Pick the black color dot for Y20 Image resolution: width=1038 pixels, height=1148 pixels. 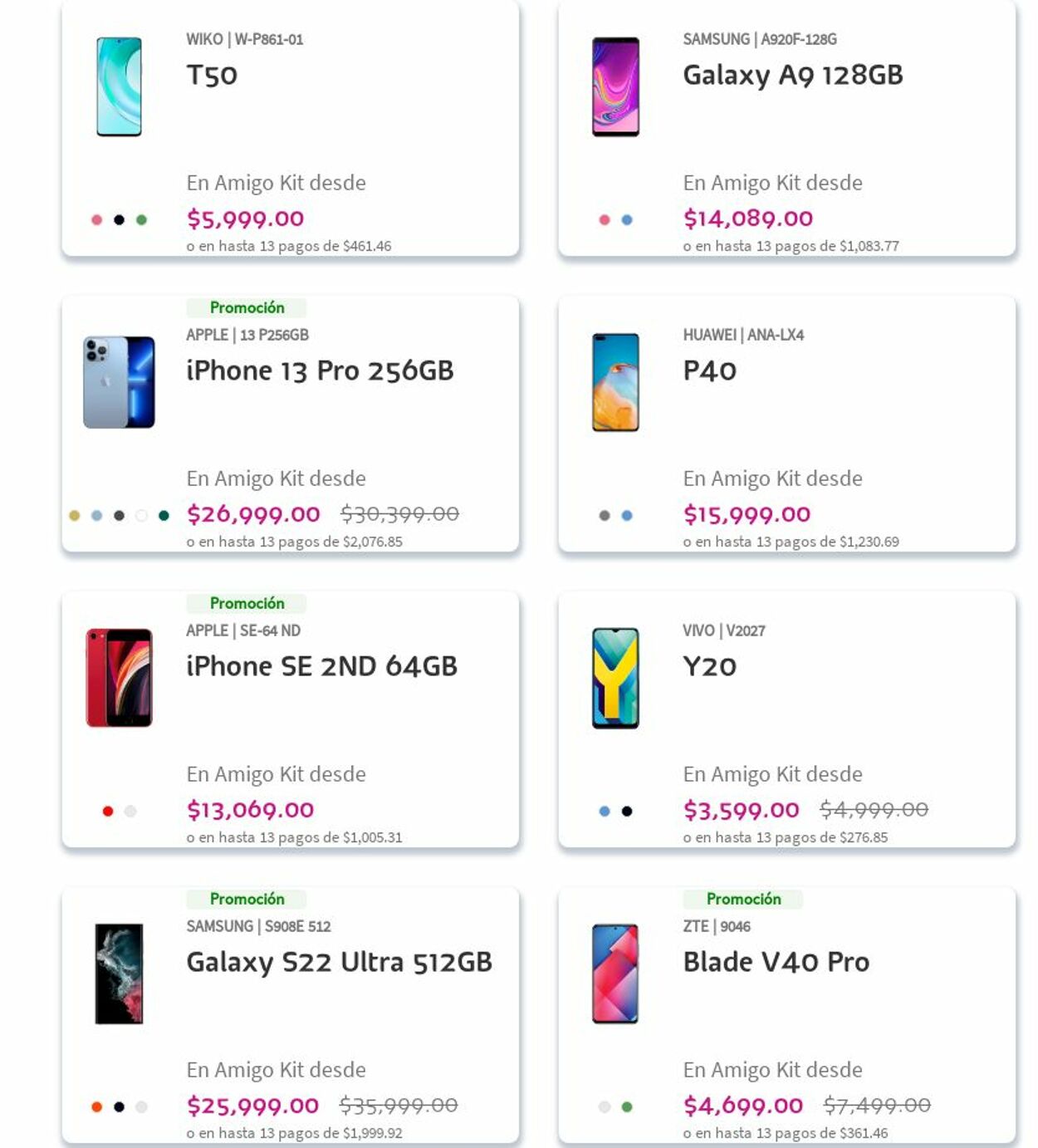tap(627, 812)
